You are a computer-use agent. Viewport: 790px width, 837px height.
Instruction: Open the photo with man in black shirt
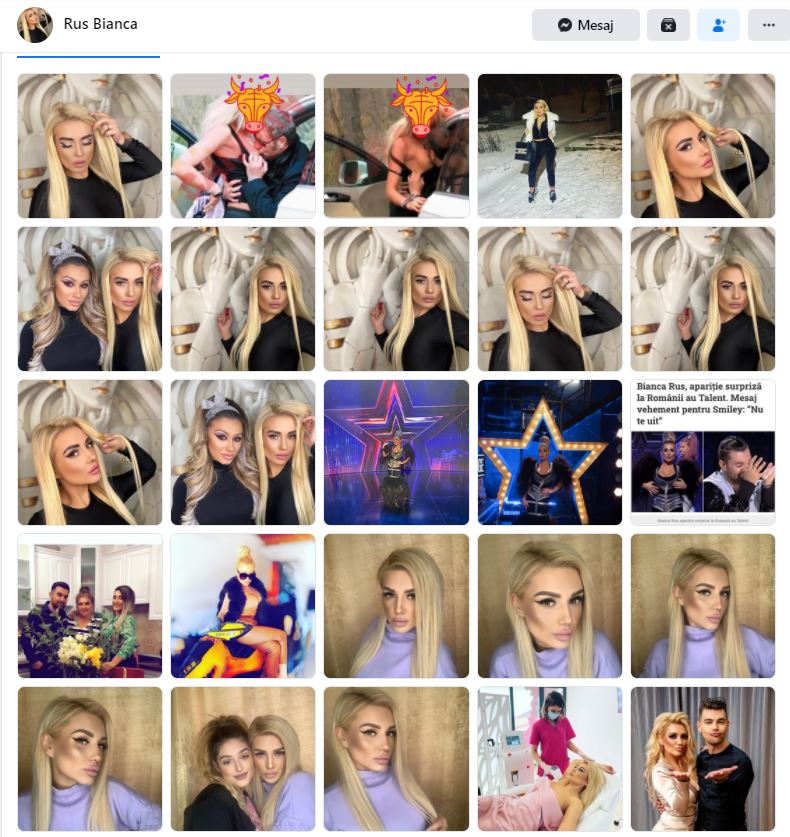click(x=702, y=758)
